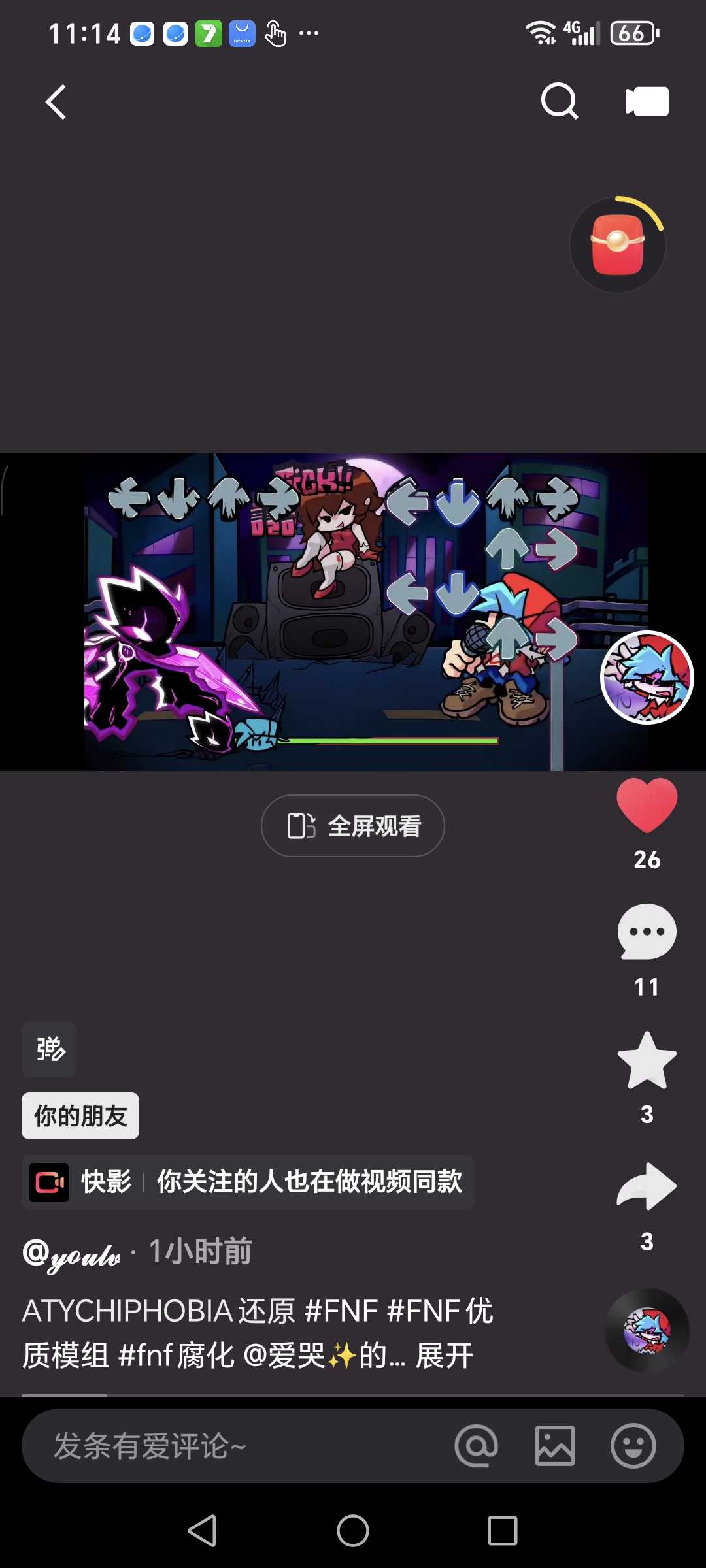
Task: Go back using the top-left arrow
Action: tap(56, 102)
